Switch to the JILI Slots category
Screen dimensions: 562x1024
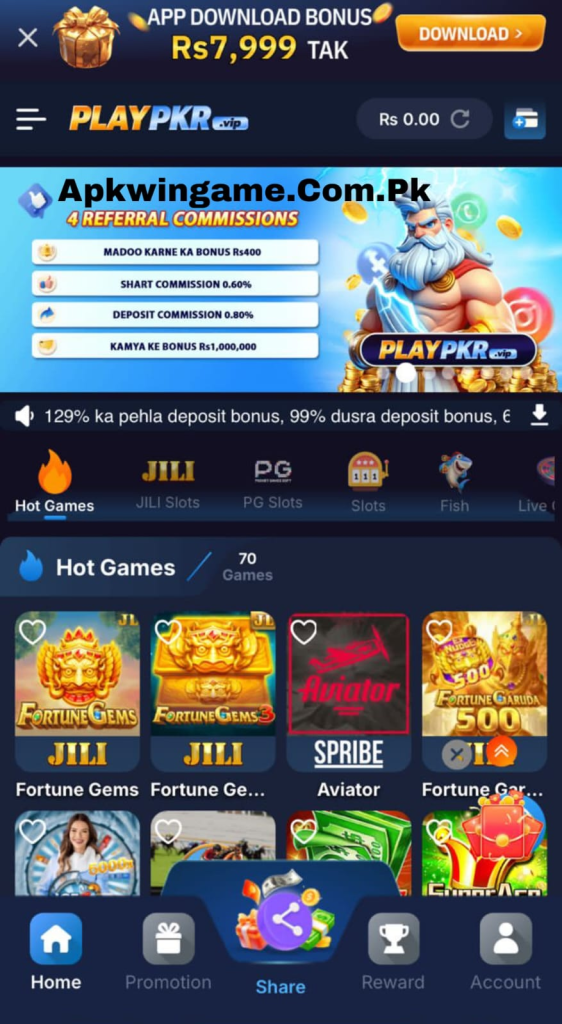coord(168,484)
